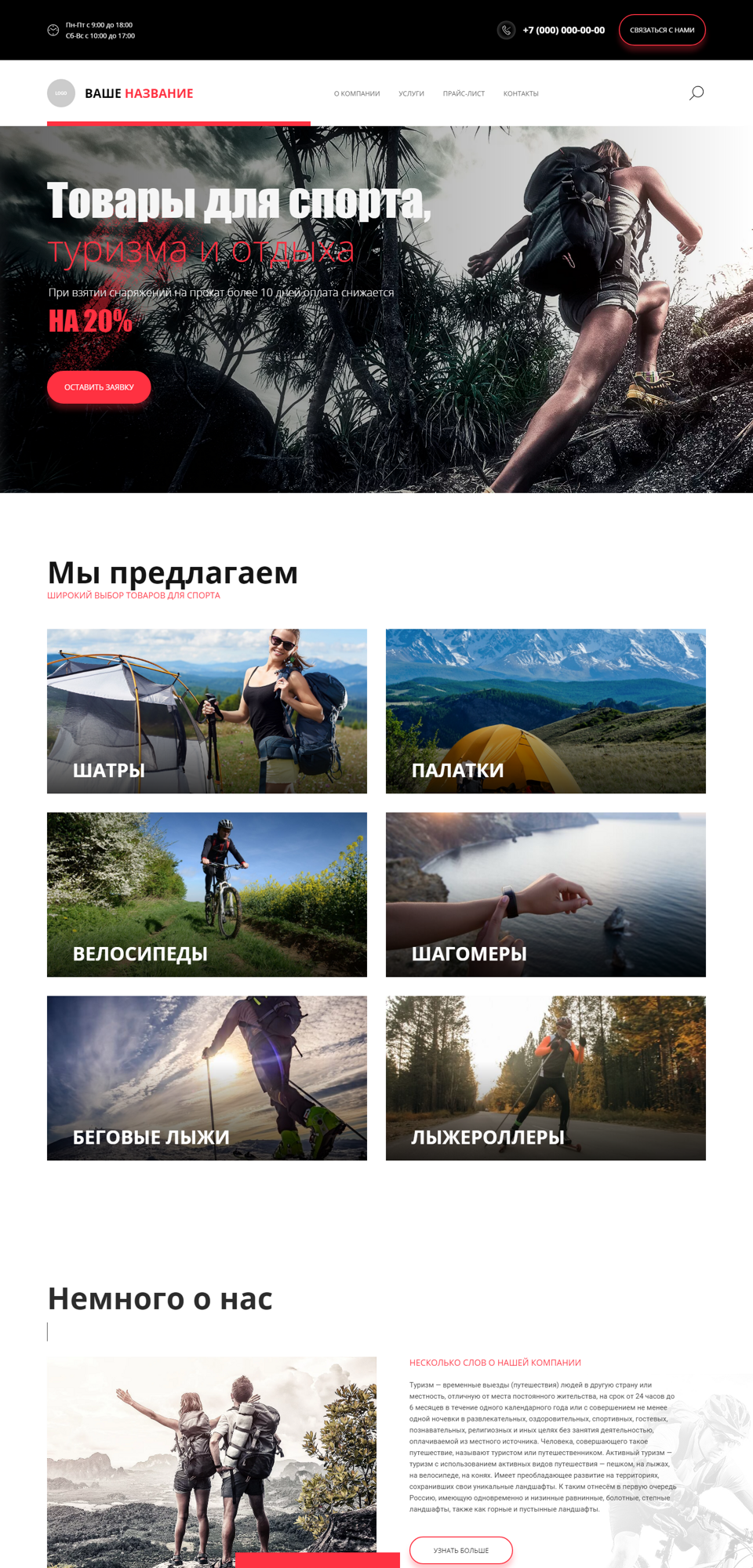The image size is (753, 1568).
Task: Call the +7 (000) 000-00-00 number
Action: click(x=563, y=30)
